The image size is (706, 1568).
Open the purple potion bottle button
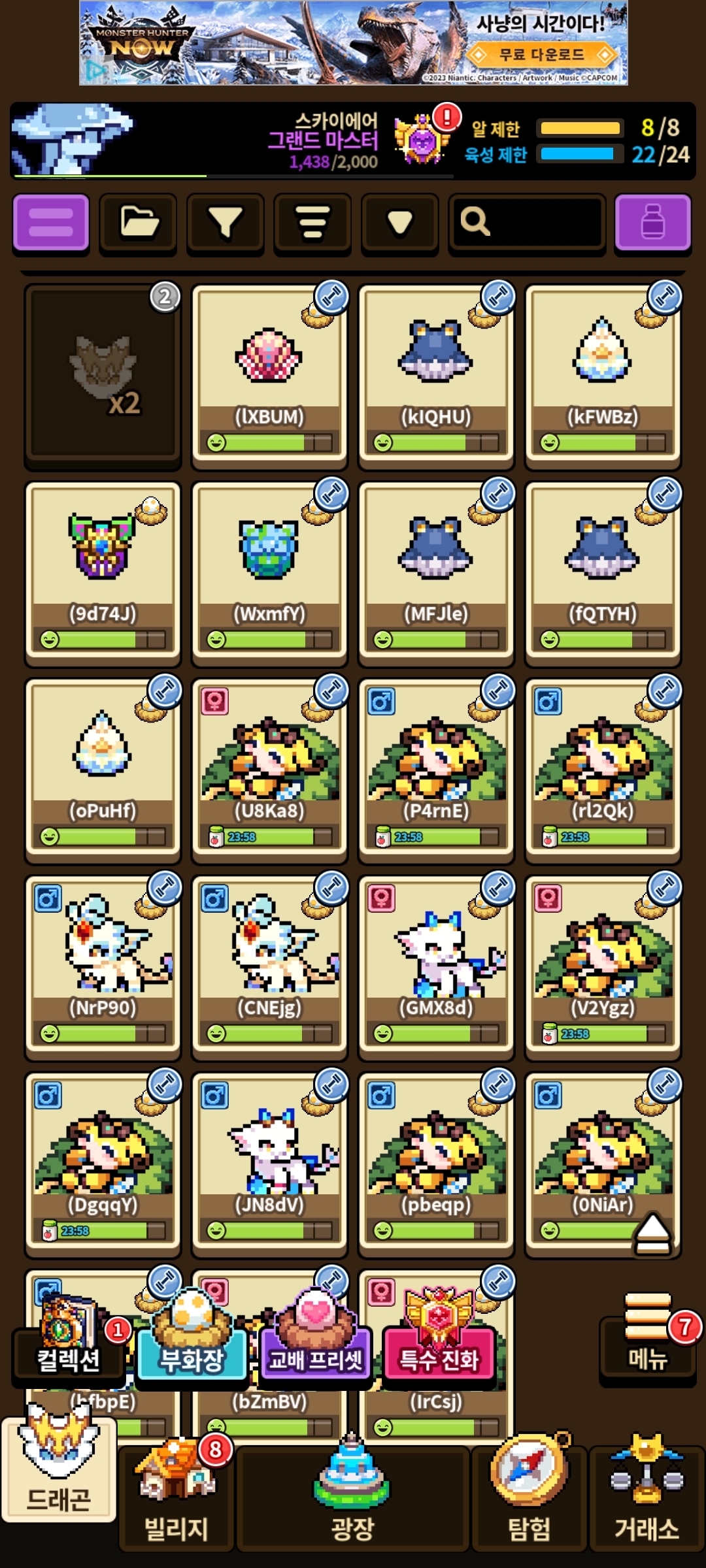pos(652,223)
